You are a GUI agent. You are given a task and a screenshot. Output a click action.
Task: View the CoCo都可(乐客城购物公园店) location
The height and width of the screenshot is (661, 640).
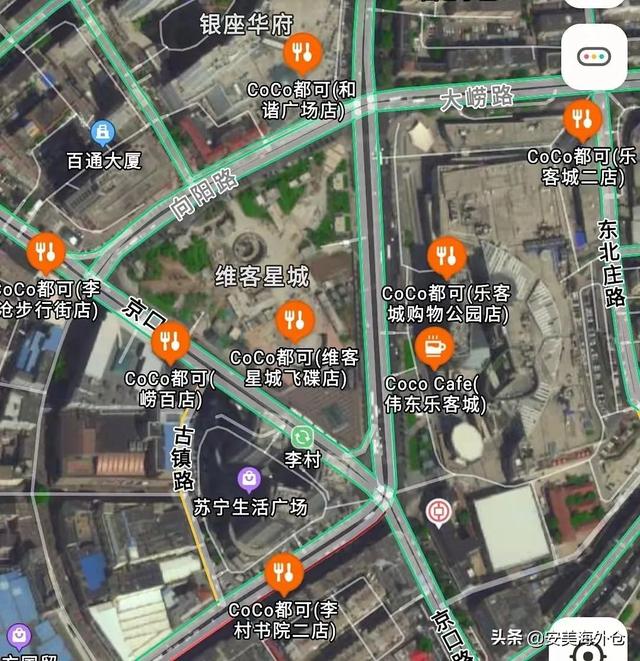(x=446, y=257)
